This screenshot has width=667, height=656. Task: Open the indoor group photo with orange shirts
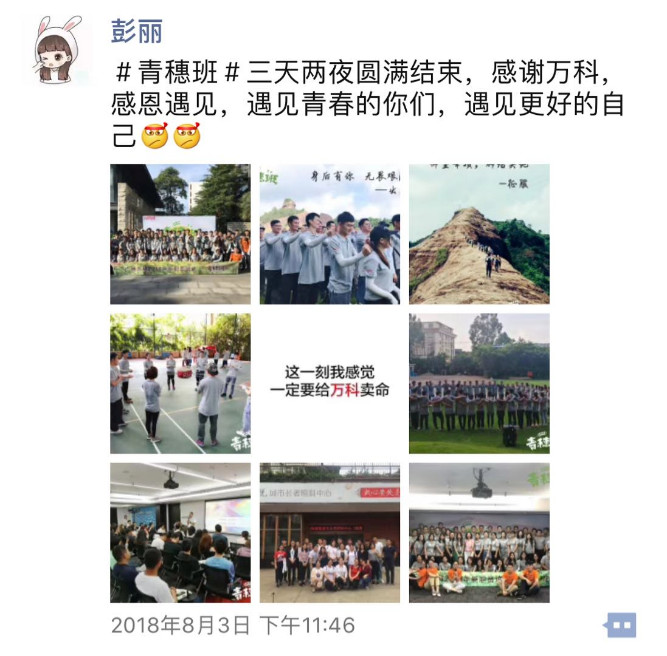pyautogui.click(x=479, y=532)
